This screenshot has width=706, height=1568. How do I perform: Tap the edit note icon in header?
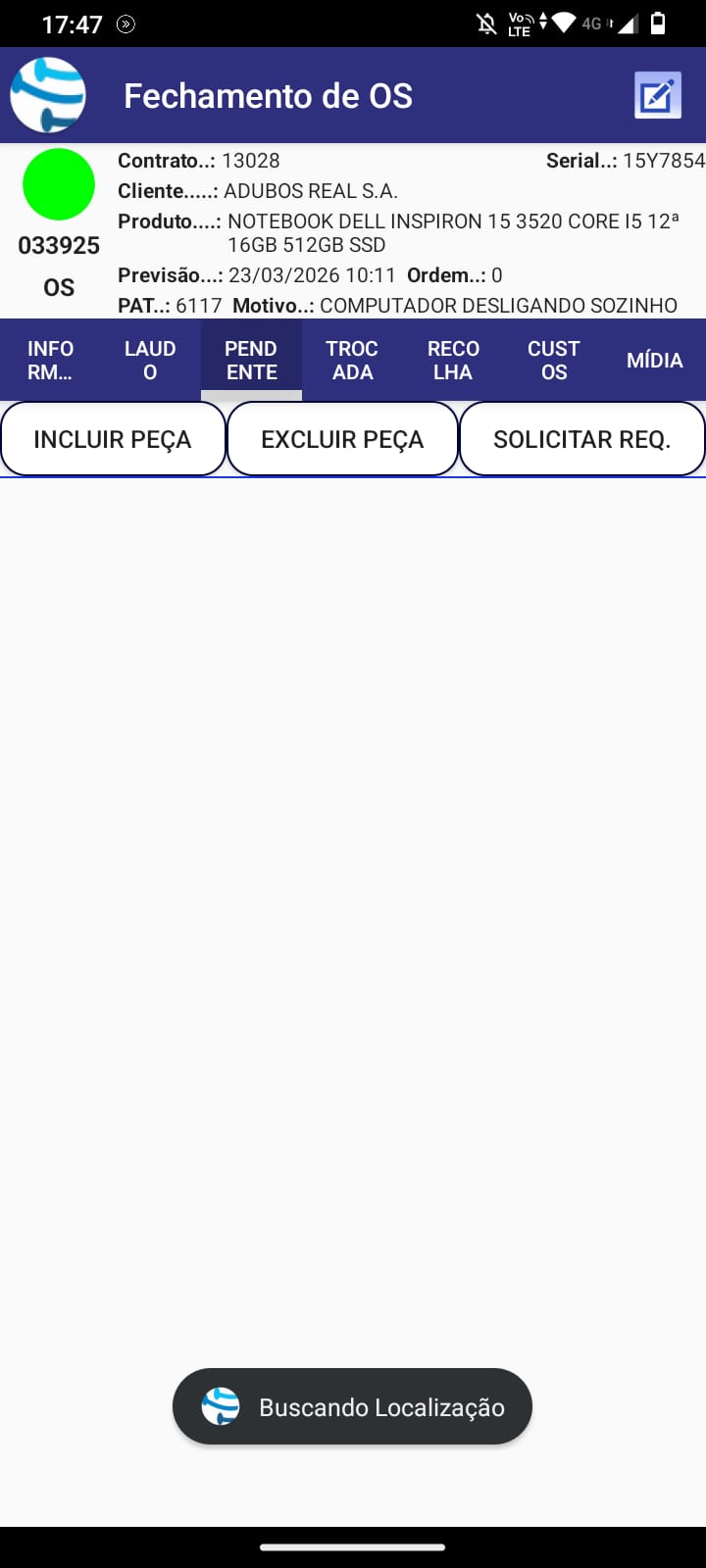pos(657,96)
